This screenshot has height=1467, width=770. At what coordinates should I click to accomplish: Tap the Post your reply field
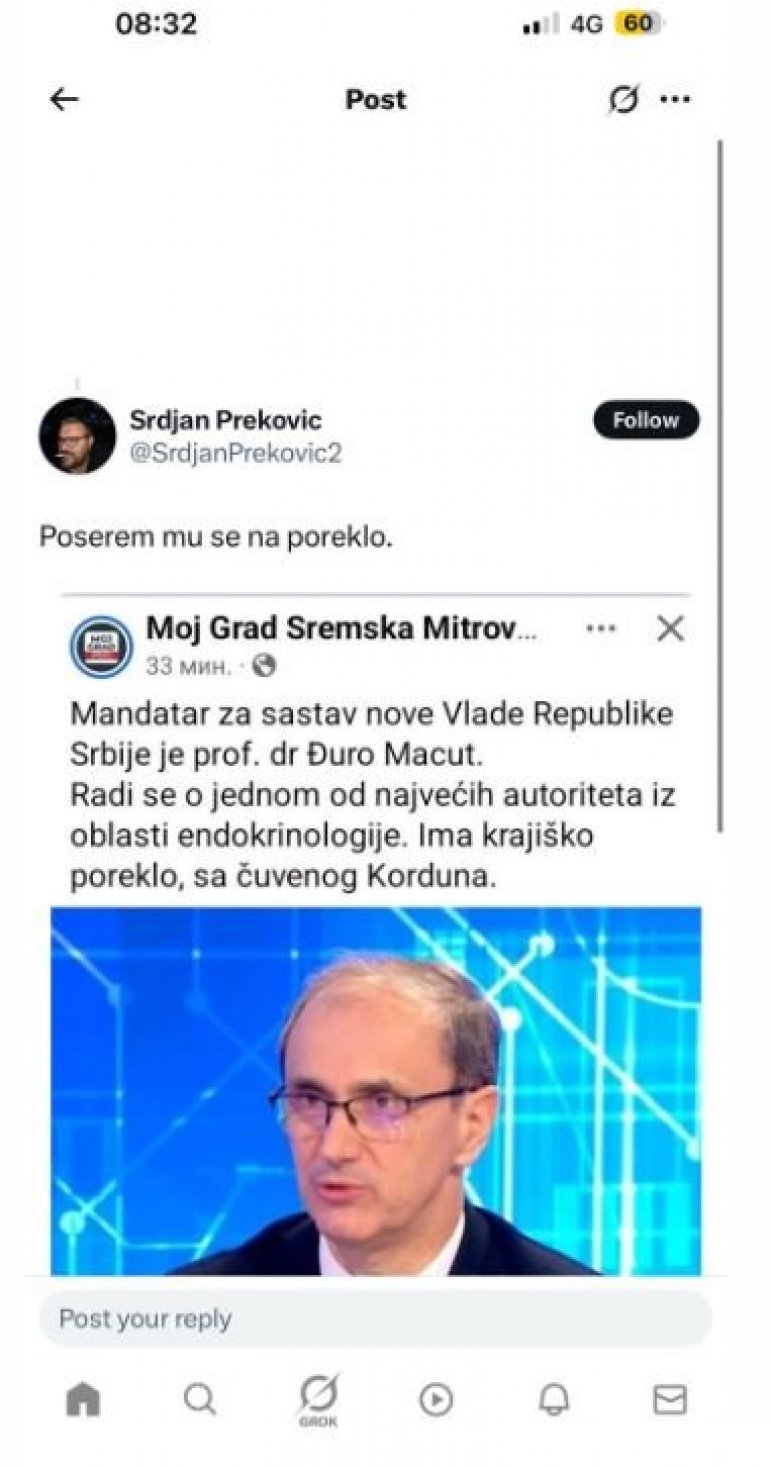pos(375,1318)
